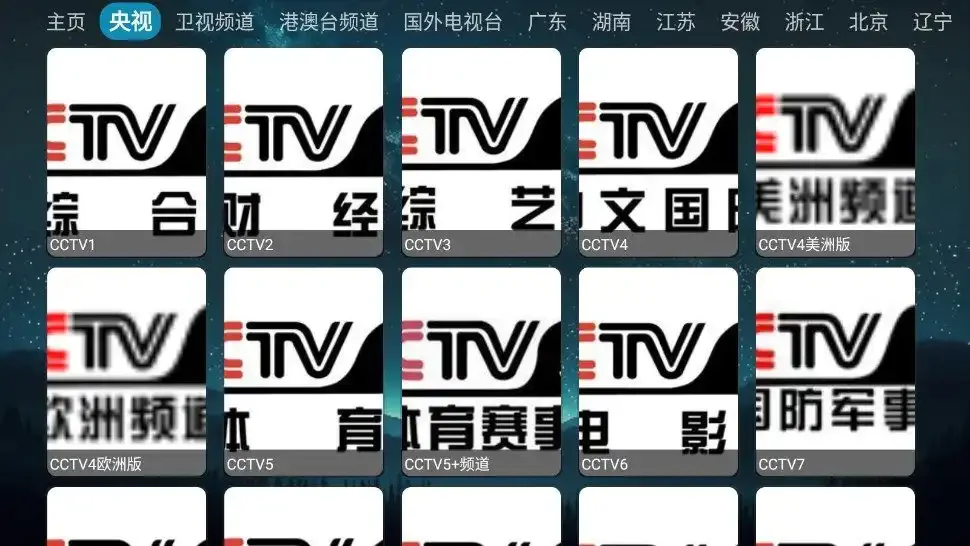Viewport: 970px width, 546px height.
Task: Open the CCTV7 channel tile
Action: [835, 371]
